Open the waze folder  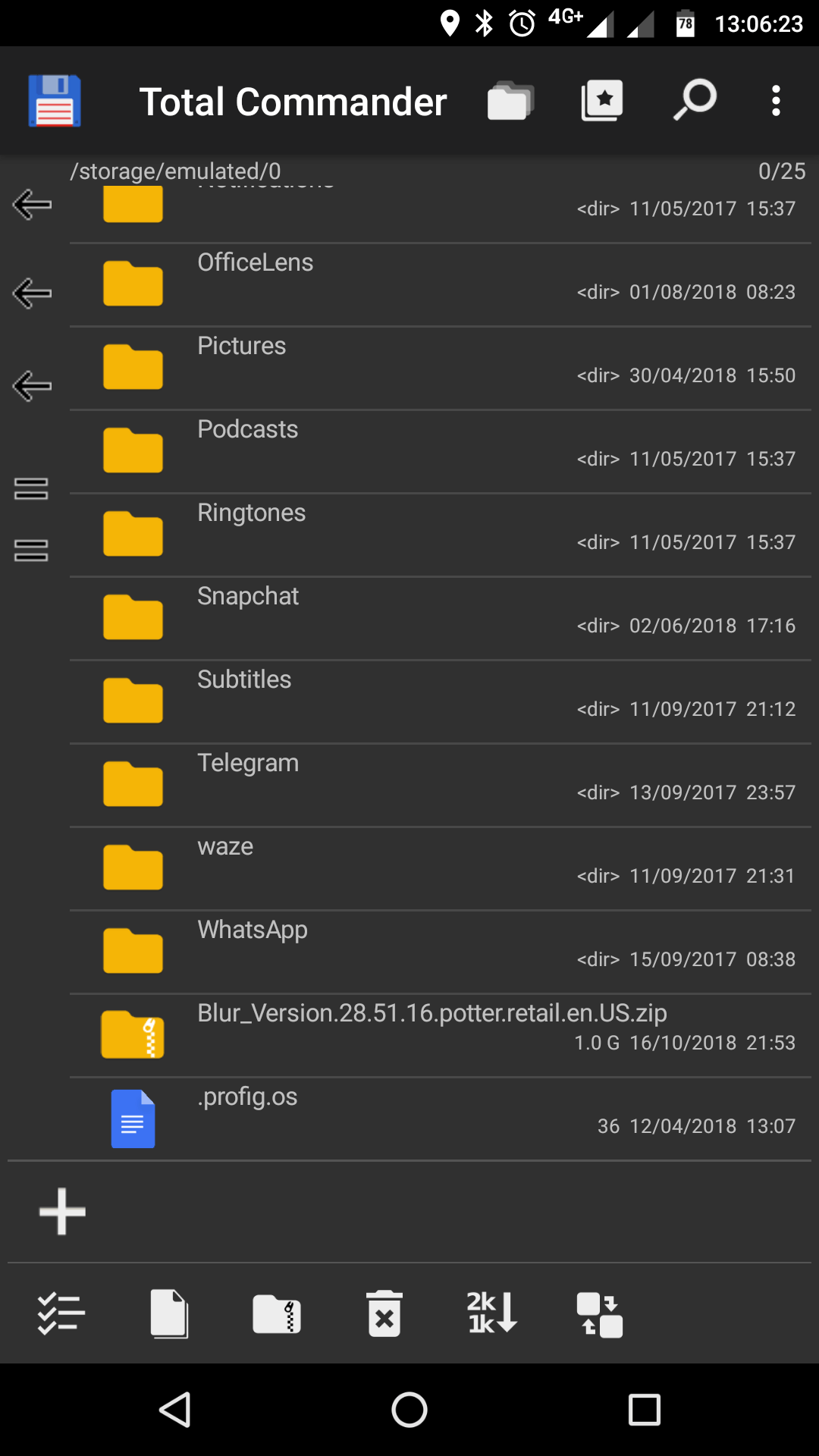(x=440, y=868)
